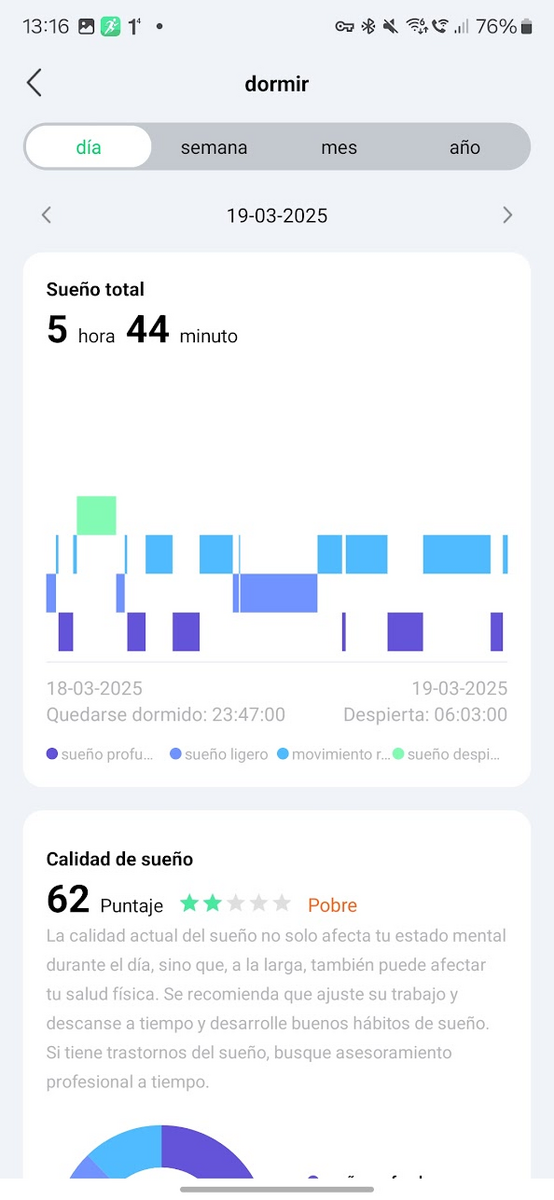
Task: Switch to the mes view
Action: point(339,147)
